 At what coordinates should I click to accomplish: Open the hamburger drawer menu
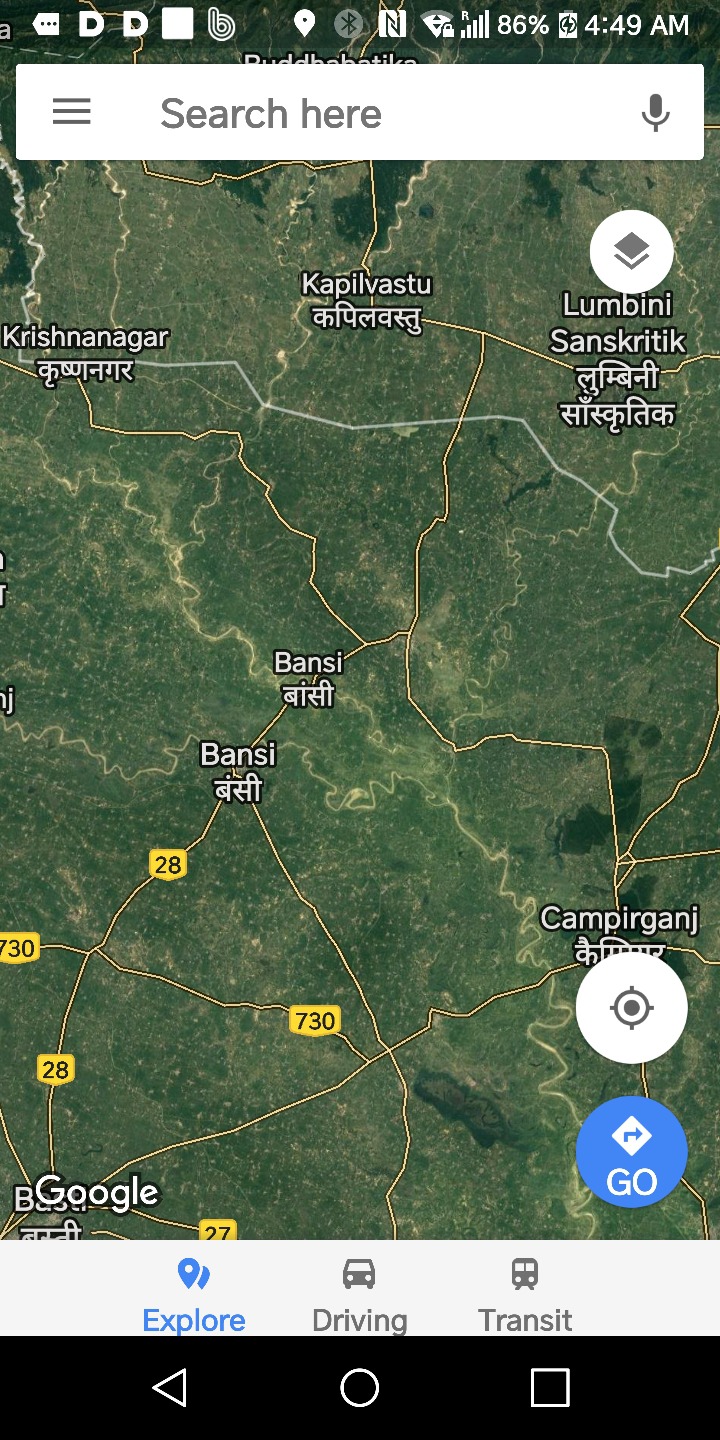point(71,112)
